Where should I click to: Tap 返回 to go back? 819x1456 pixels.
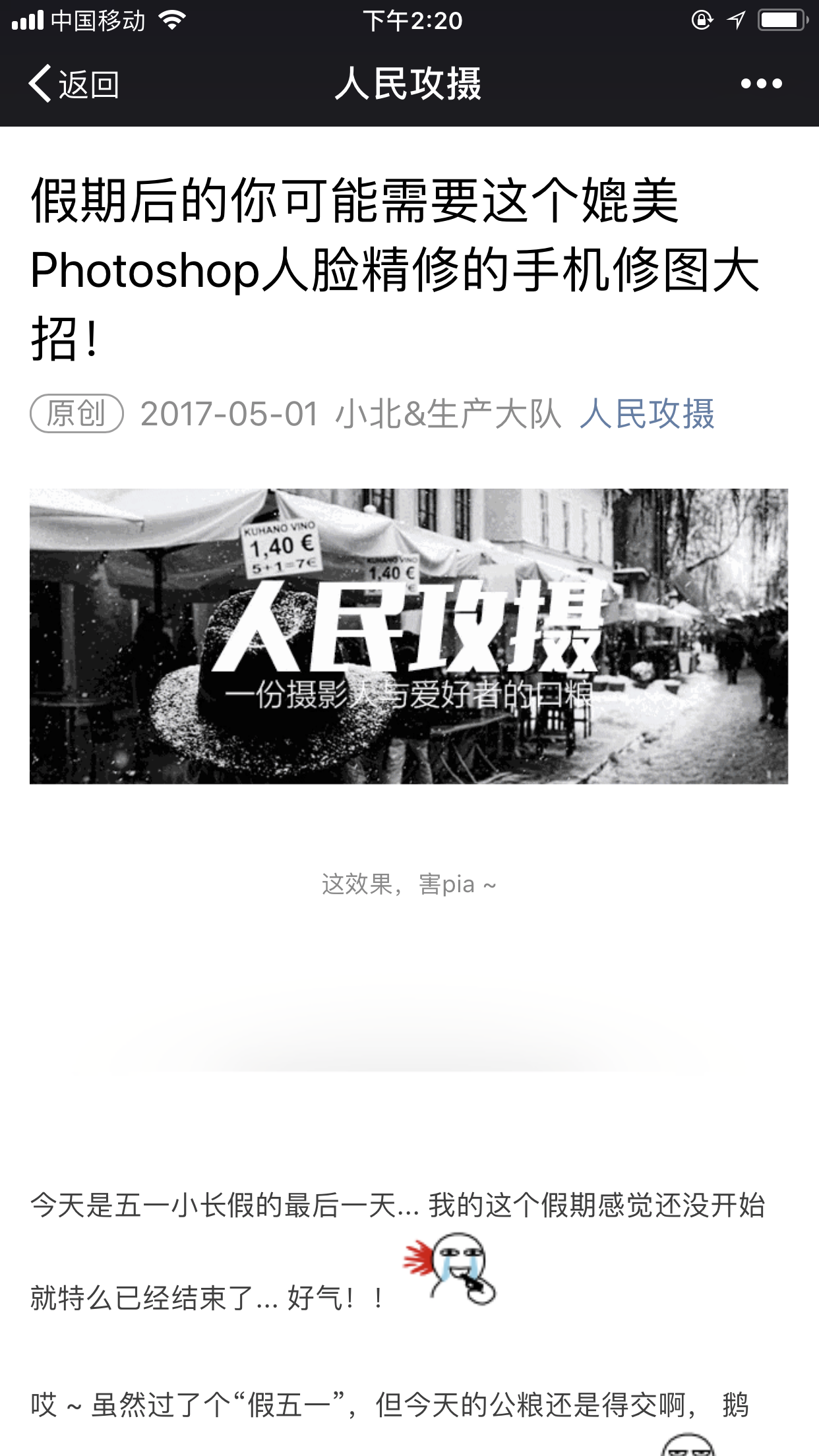coord(74,84)
